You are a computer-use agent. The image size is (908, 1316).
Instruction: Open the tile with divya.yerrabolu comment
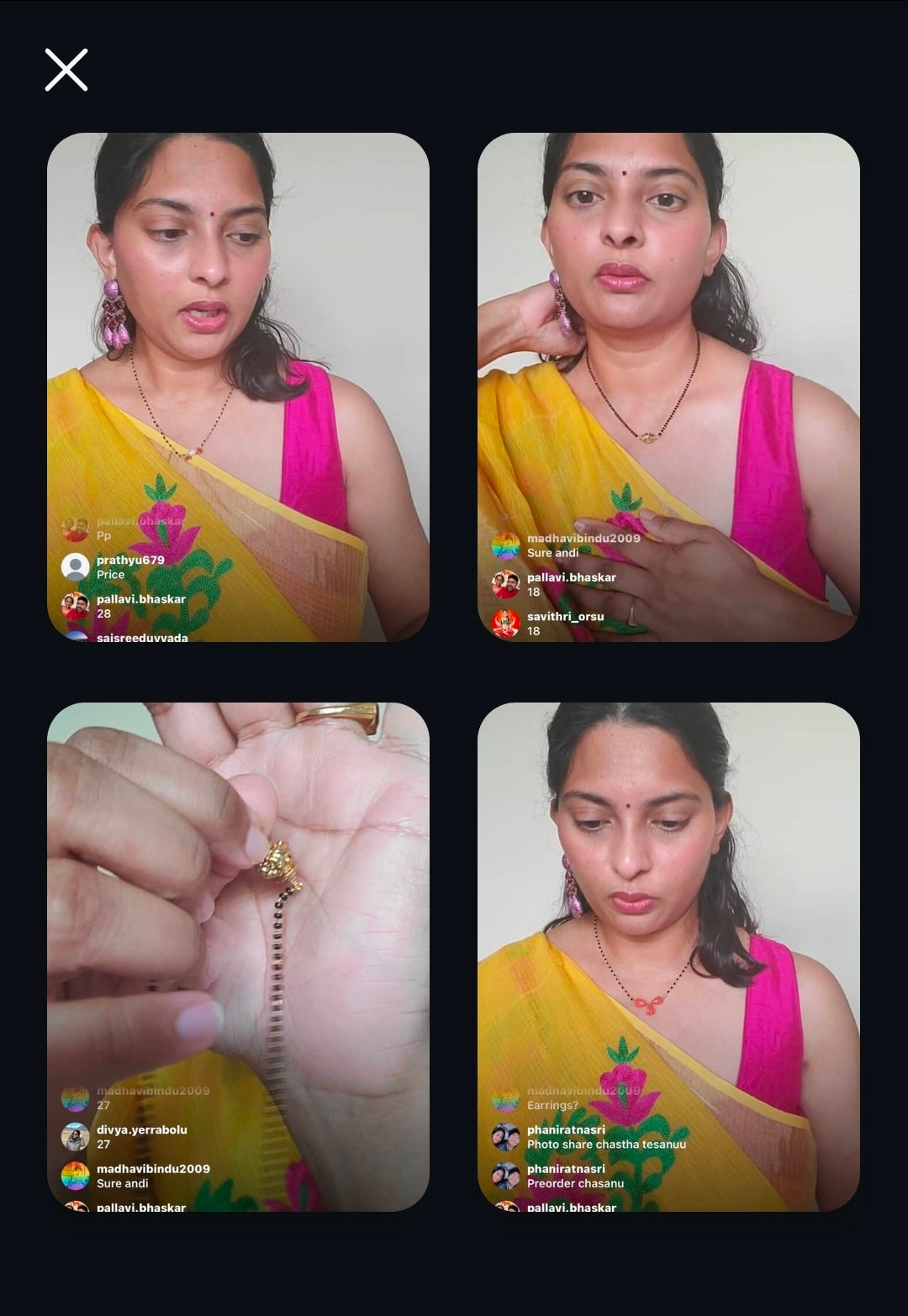238,956
